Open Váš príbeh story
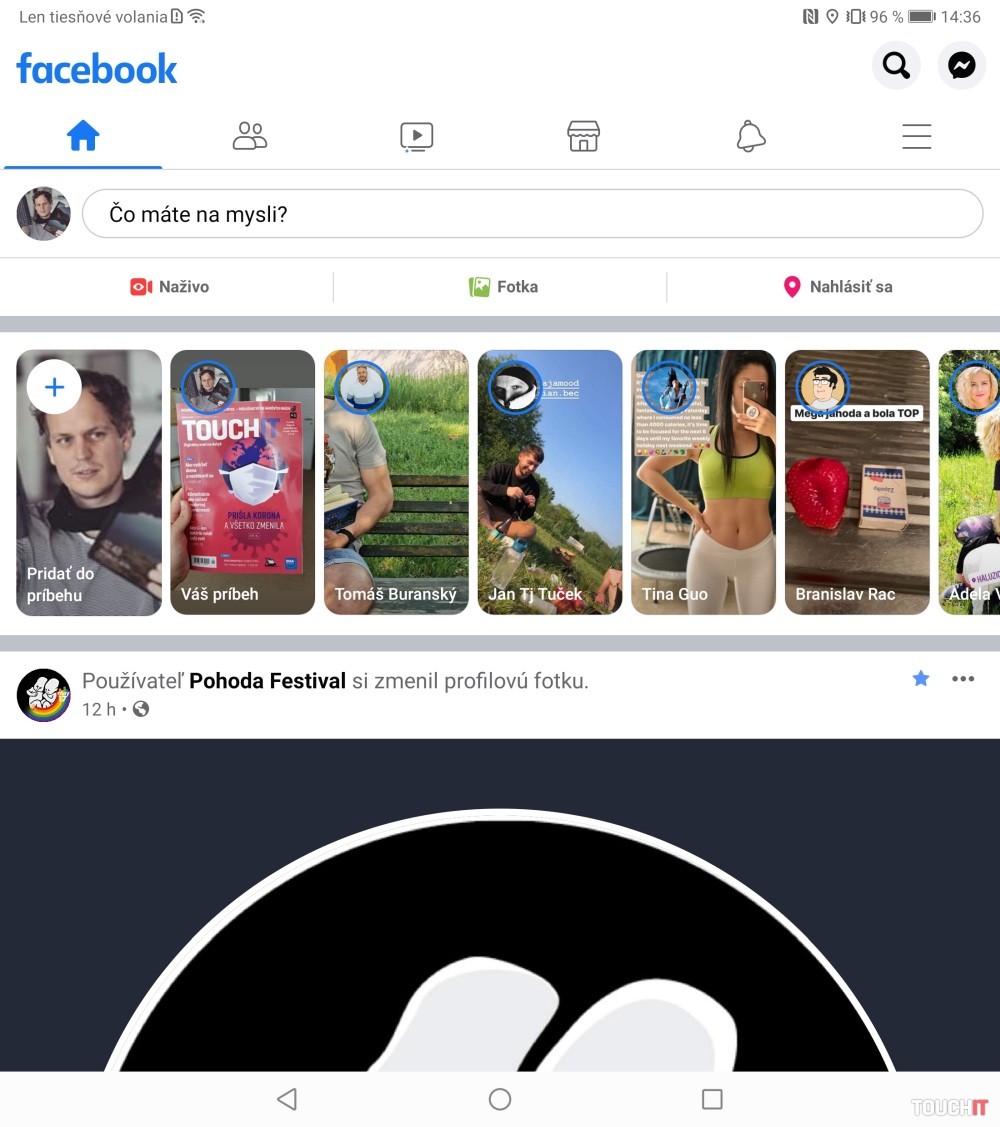This screenshot has height=1127, width=1000. tap(242, 482)
